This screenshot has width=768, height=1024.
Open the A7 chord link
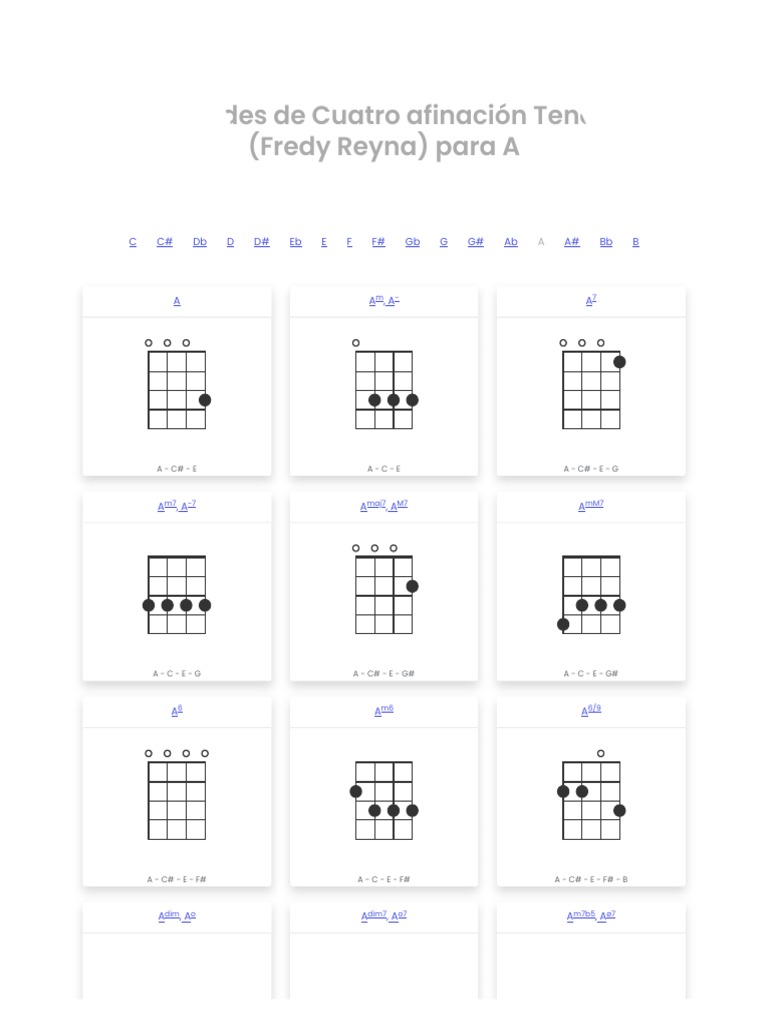[x=591, y=300]
